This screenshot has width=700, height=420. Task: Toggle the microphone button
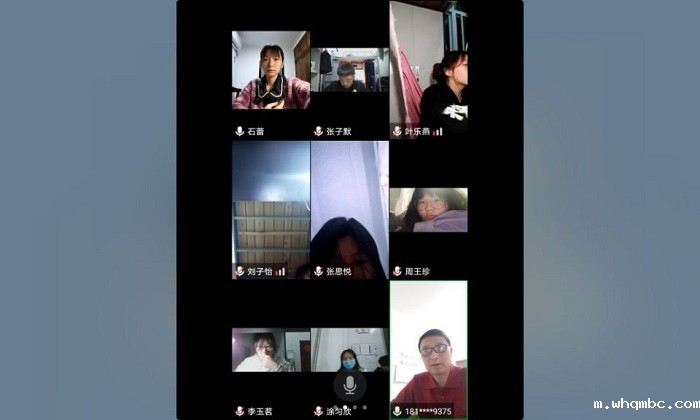click(350, 384)
